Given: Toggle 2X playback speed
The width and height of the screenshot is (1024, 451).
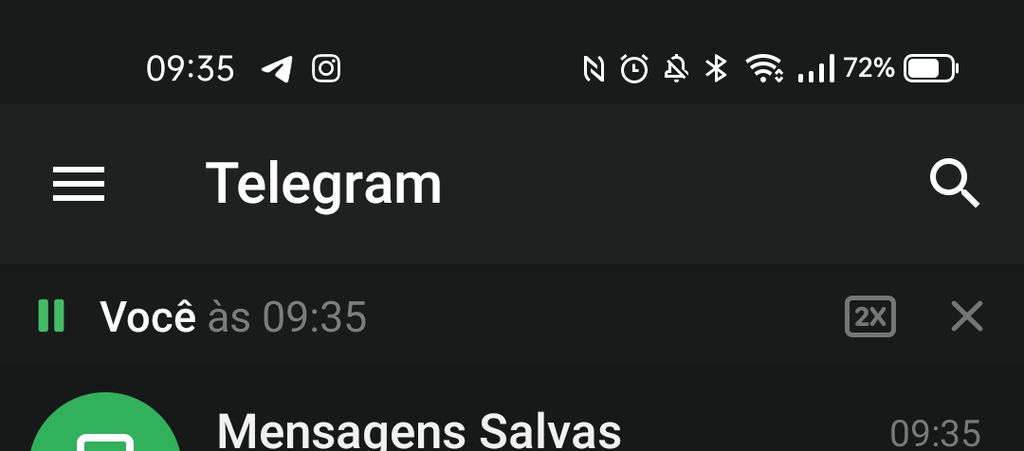Looking at the screenshot, I should pyautogui.click(x=870, y=317).
